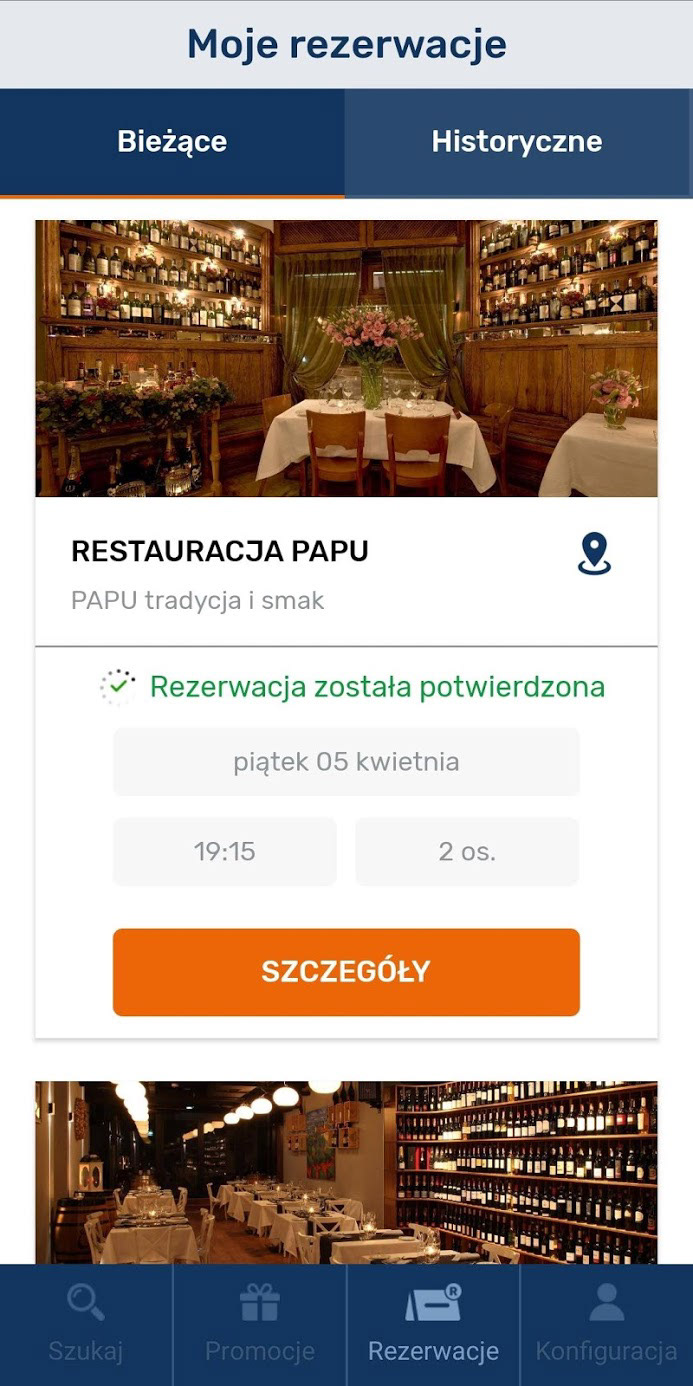Switch to the Historyczne tab
693x1386 pixels.
[x=517, y=142]
